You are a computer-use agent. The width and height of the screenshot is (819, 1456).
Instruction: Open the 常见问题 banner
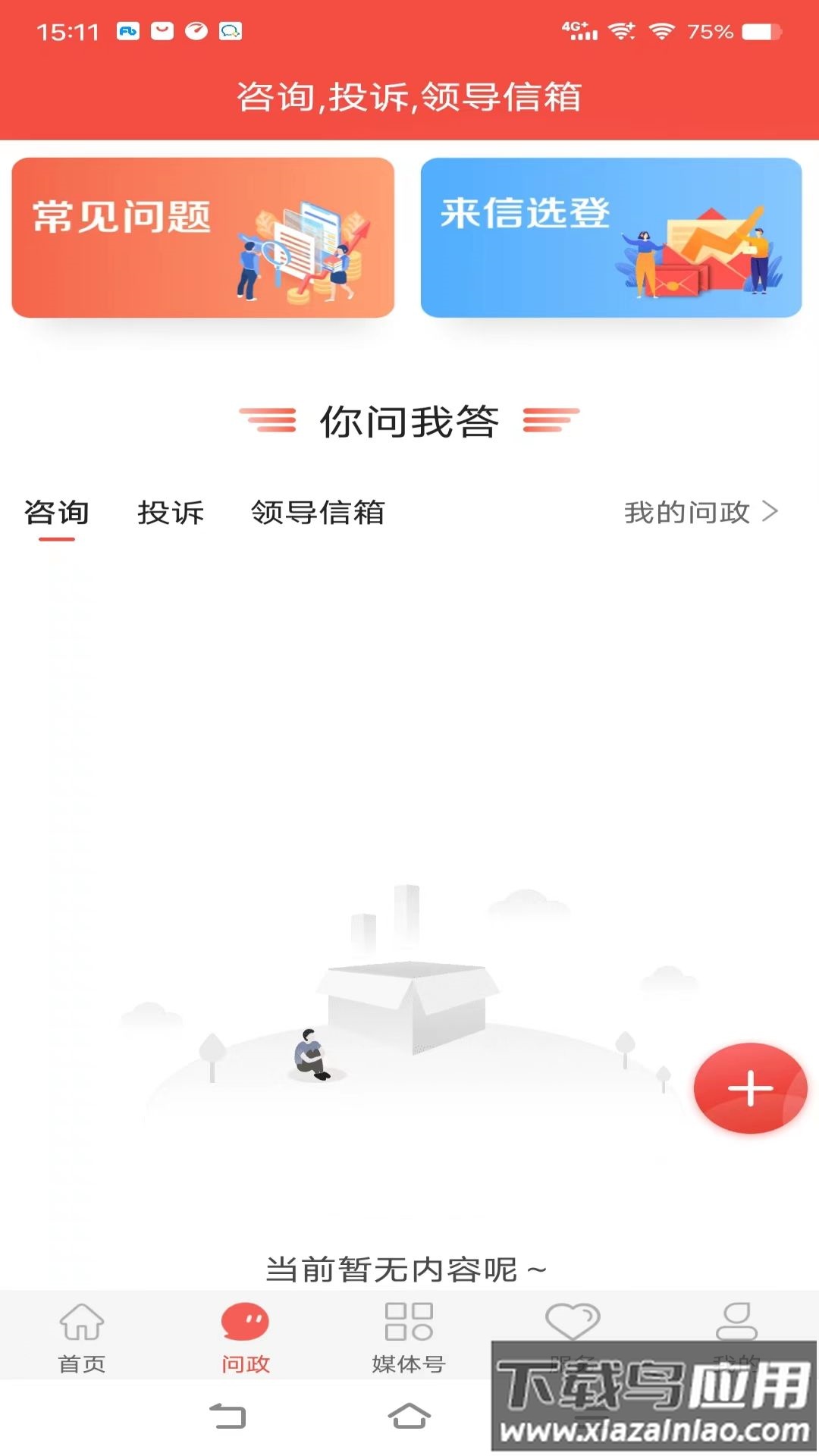(x=203, y=237)
